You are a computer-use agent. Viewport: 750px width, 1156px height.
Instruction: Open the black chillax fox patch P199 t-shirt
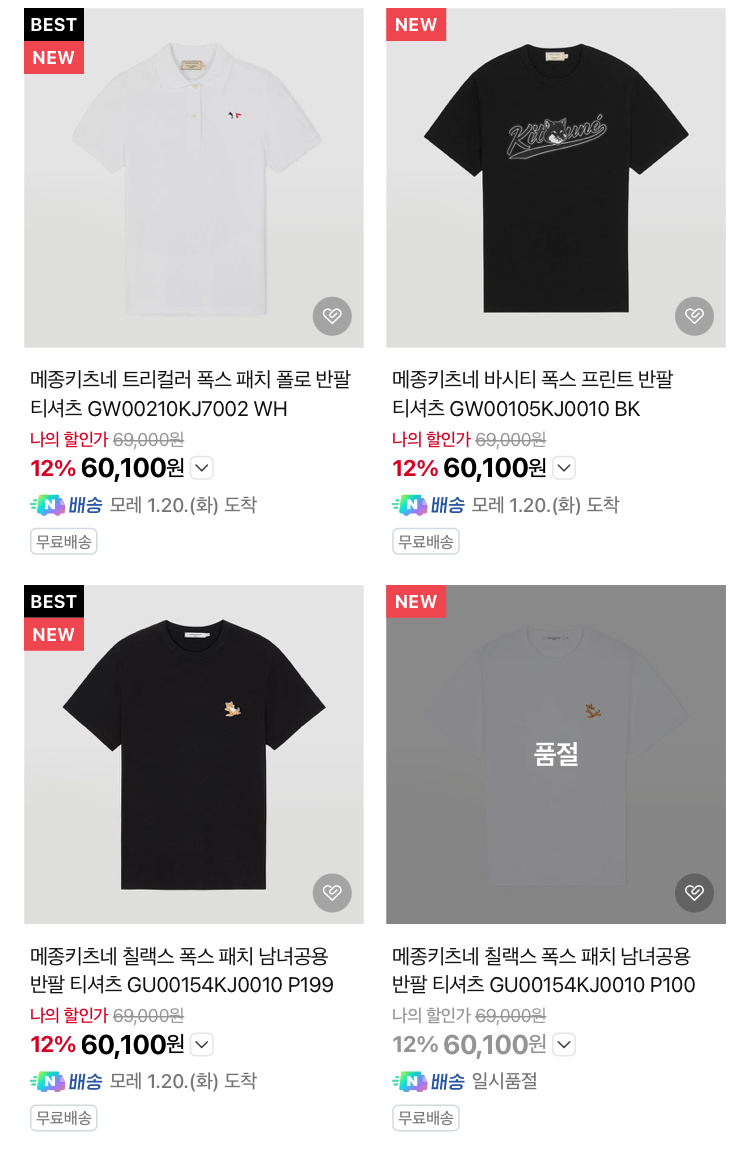194,754
